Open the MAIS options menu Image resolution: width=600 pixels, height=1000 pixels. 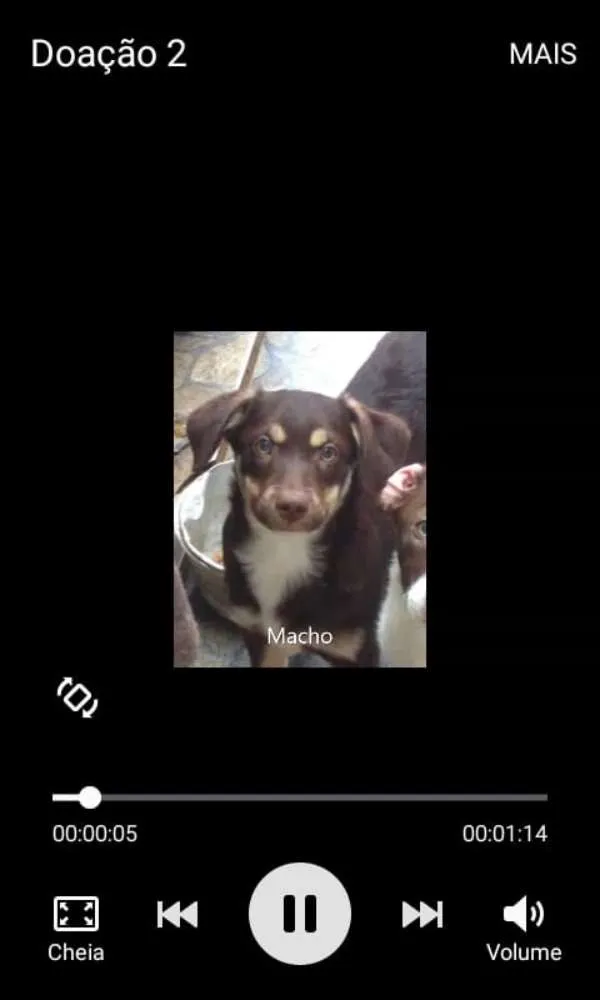click(x=542, y=54)
